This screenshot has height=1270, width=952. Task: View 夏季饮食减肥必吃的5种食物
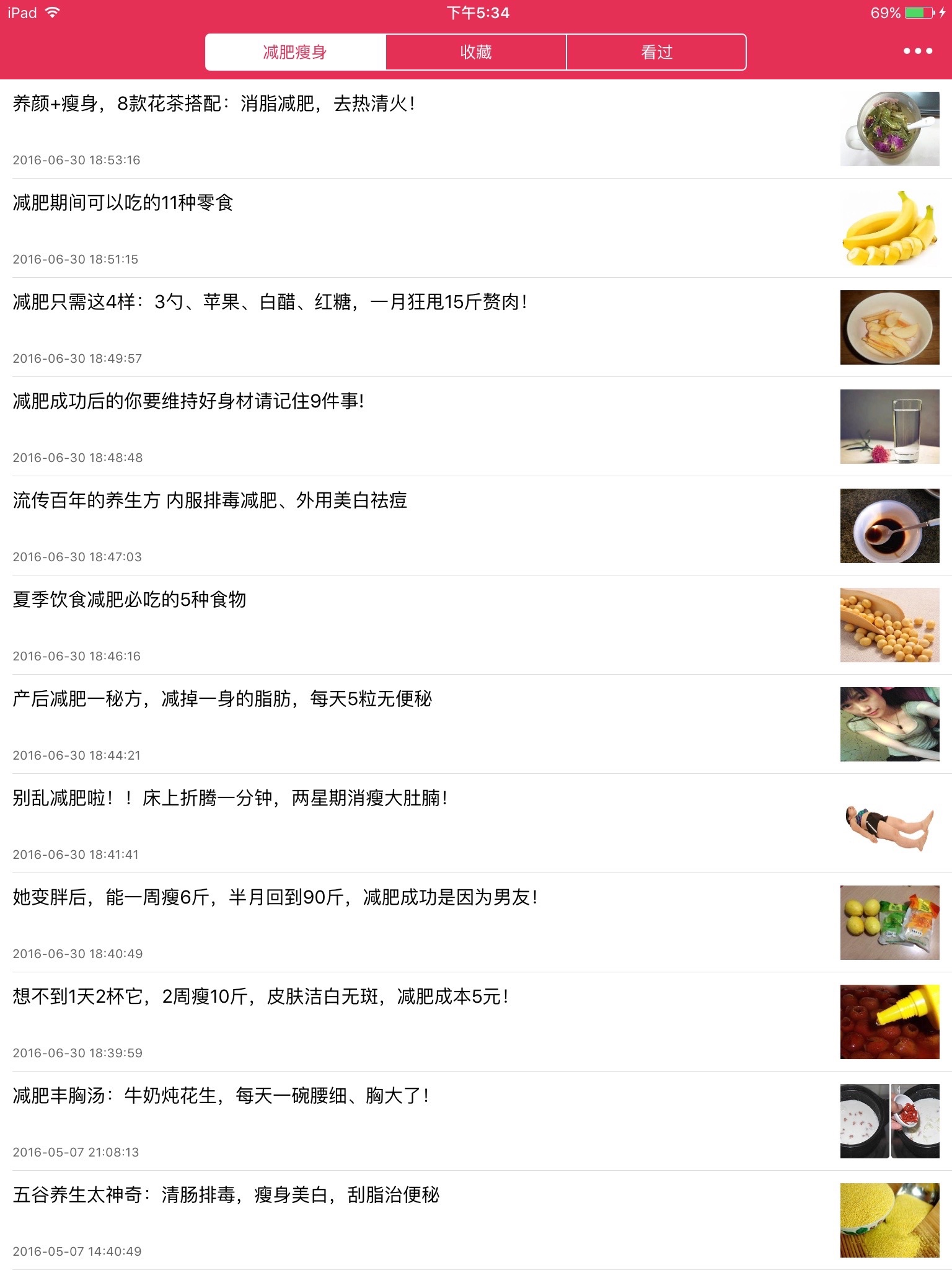pyautogui.click(x=476, y=625)
